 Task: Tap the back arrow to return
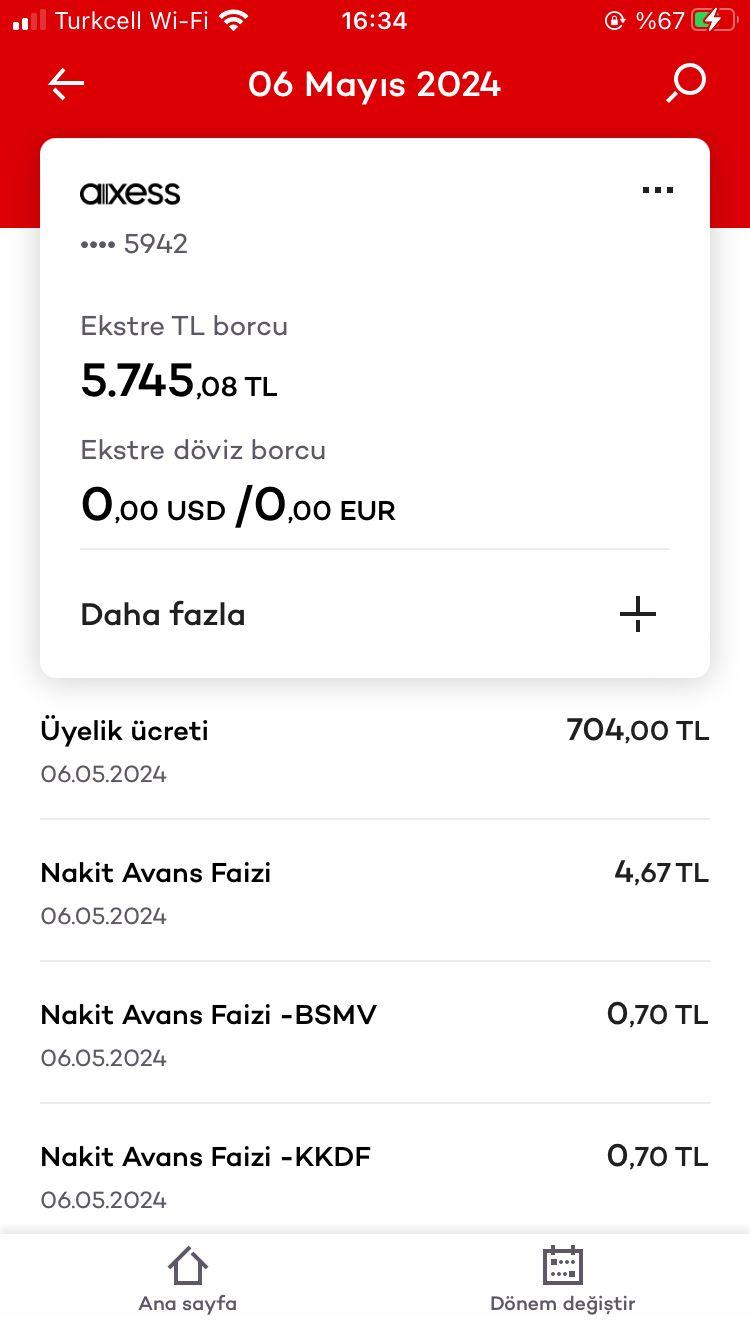click(x=66, y=84)
